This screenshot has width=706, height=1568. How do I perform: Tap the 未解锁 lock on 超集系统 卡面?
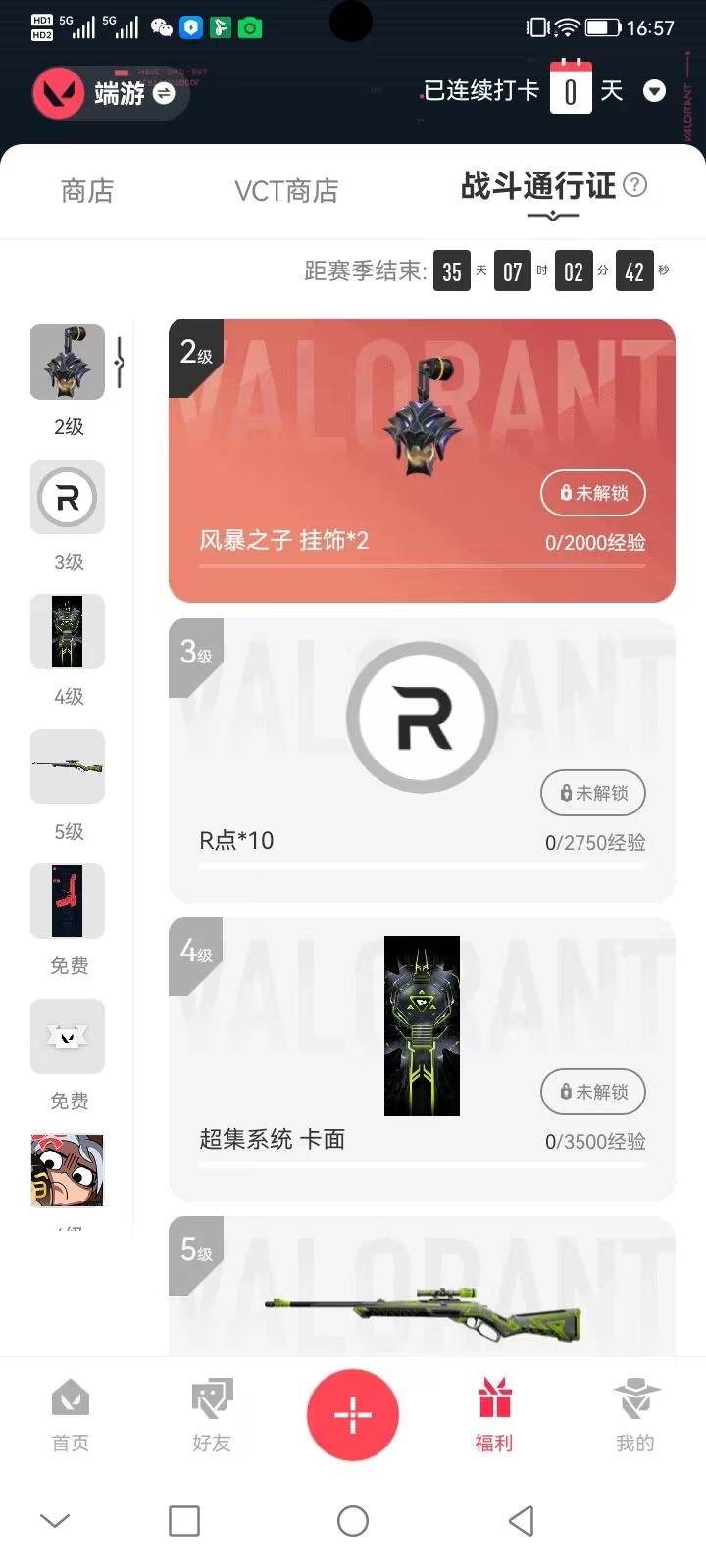click(x=592, y=1092)
